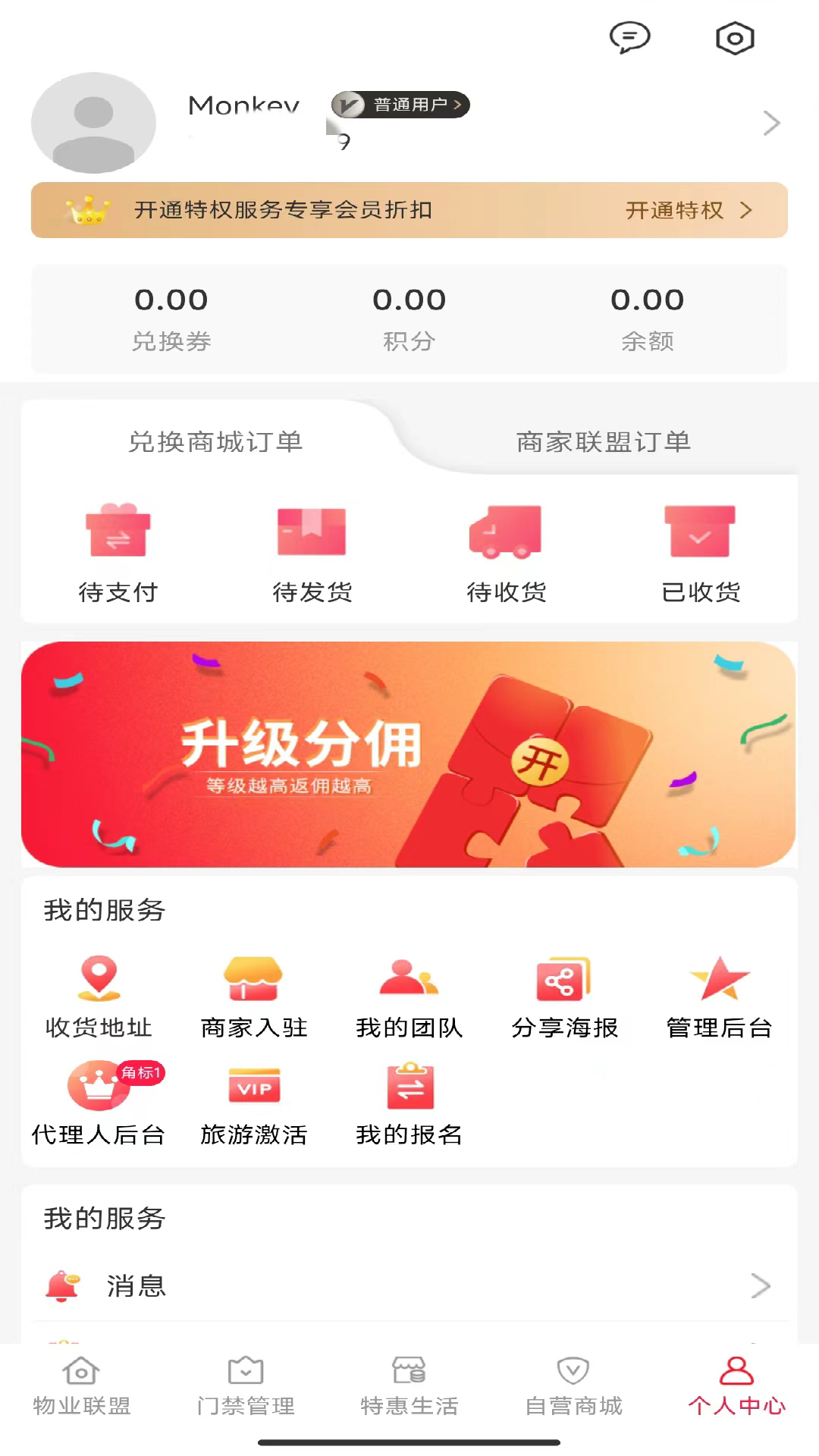Image resolution: width=819 pixels, height=1456 pixels.
Task: Open the settings icon at top right
Action: [x=735, y=38]
